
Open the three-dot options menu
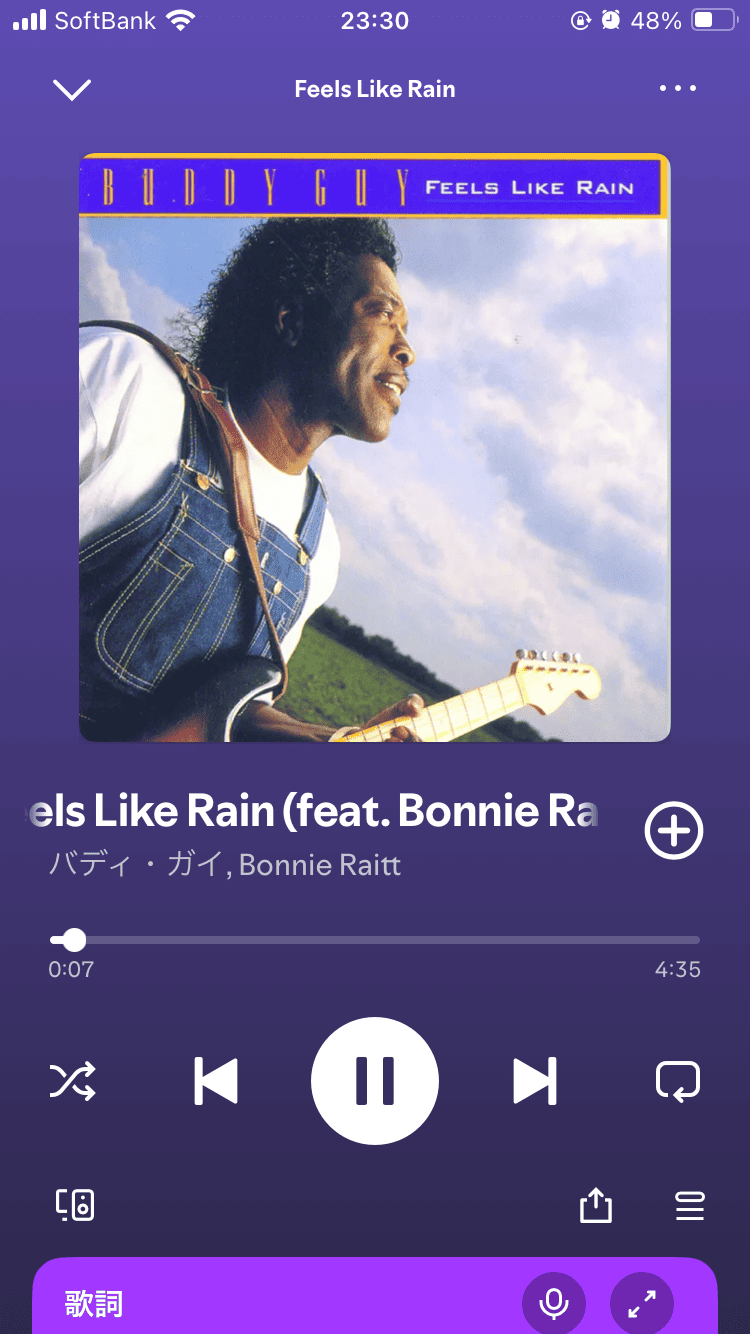(x=677, y=89)
